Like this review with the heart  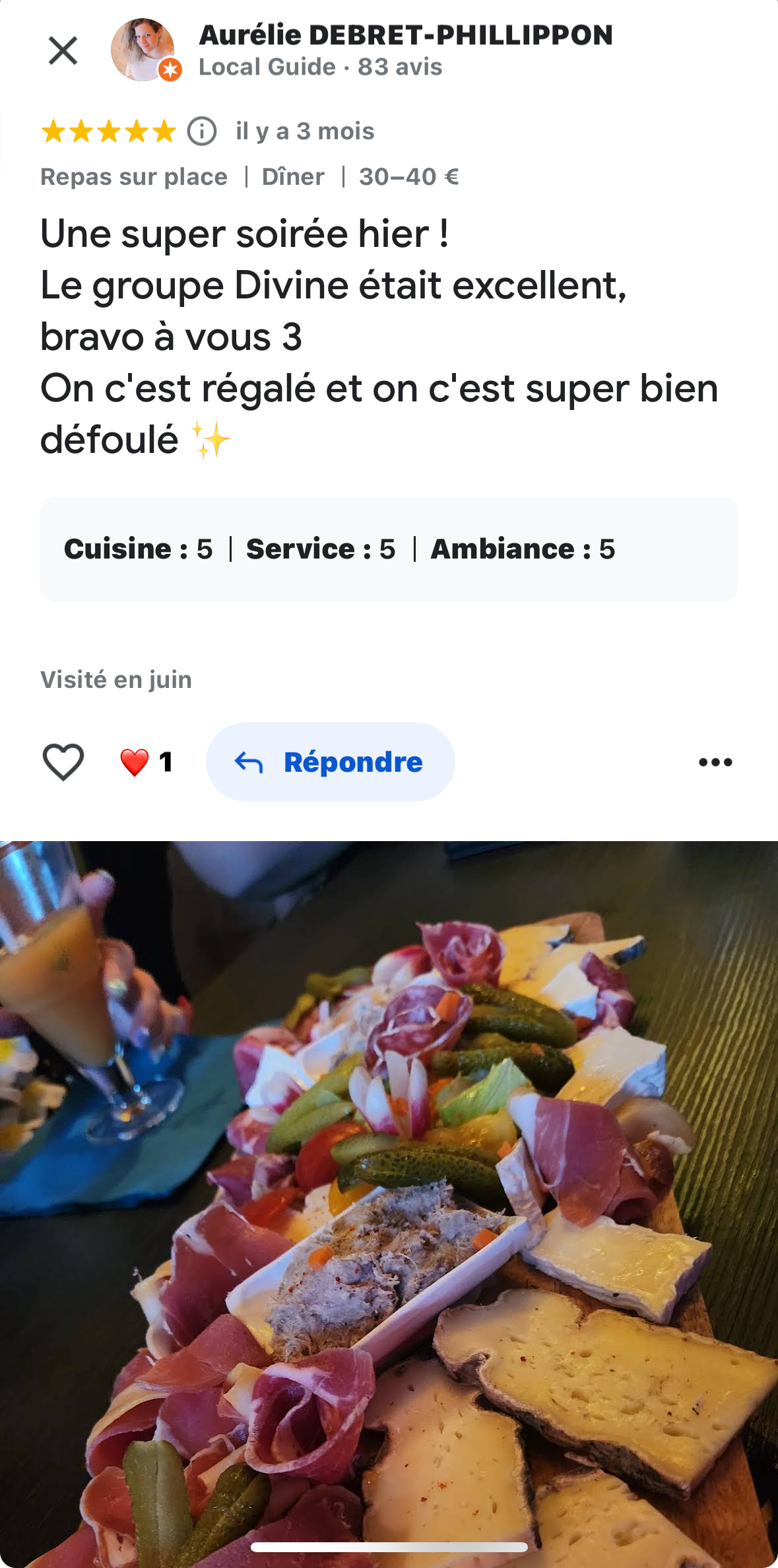pyautogui.click(x=63, y=762)
